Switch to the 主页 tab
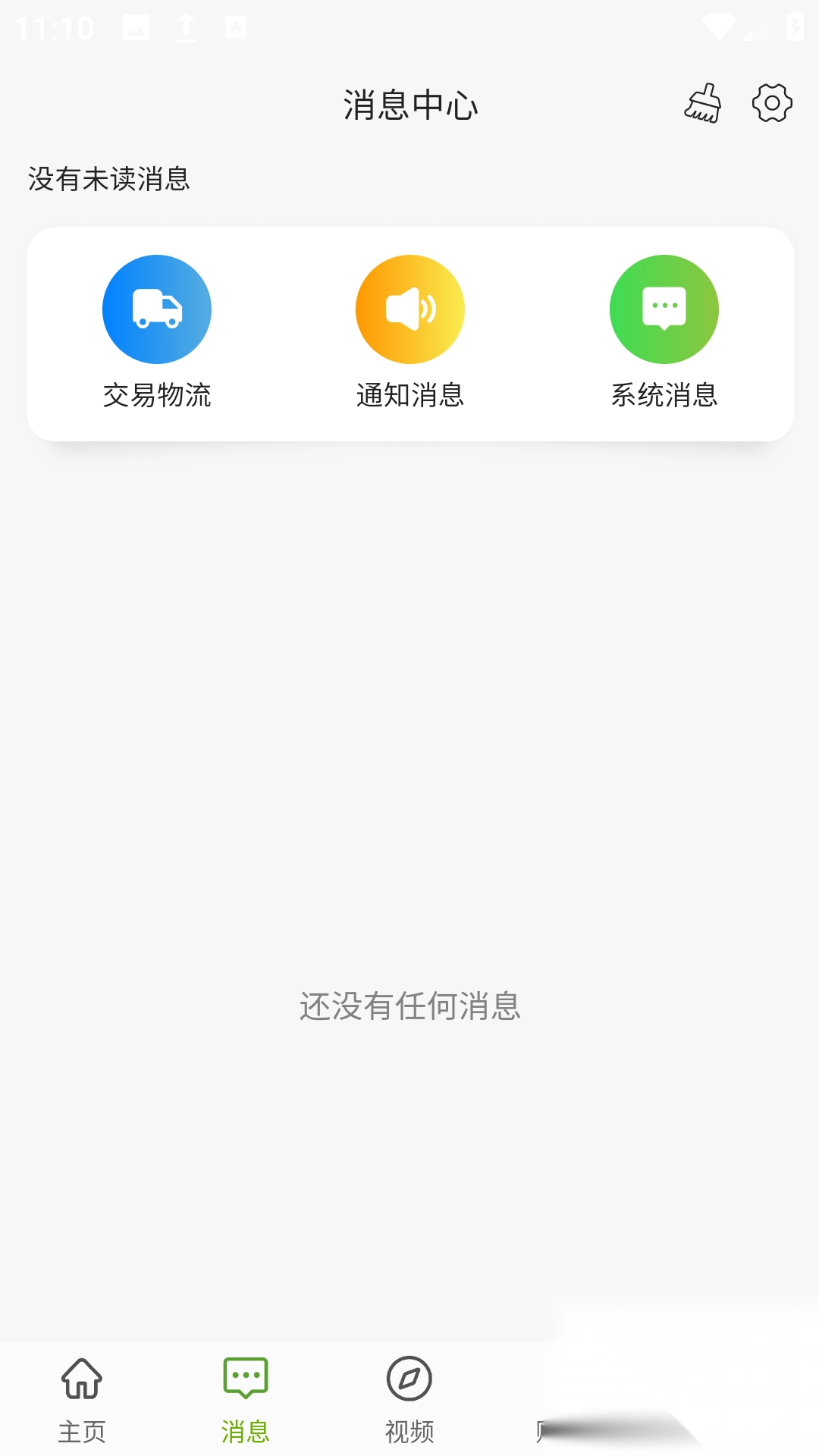The image size is (819, 1456). point(82,1432)
